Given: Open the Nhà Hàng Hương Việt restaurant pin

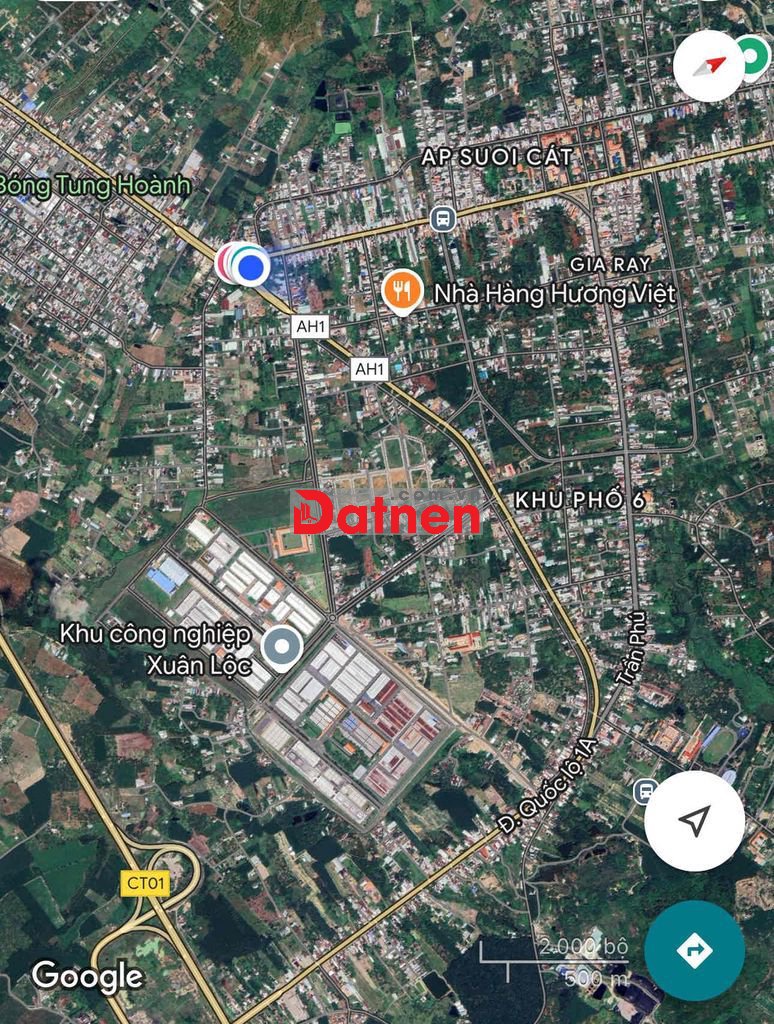Looking at the screenshot, I should pos(401,291).
